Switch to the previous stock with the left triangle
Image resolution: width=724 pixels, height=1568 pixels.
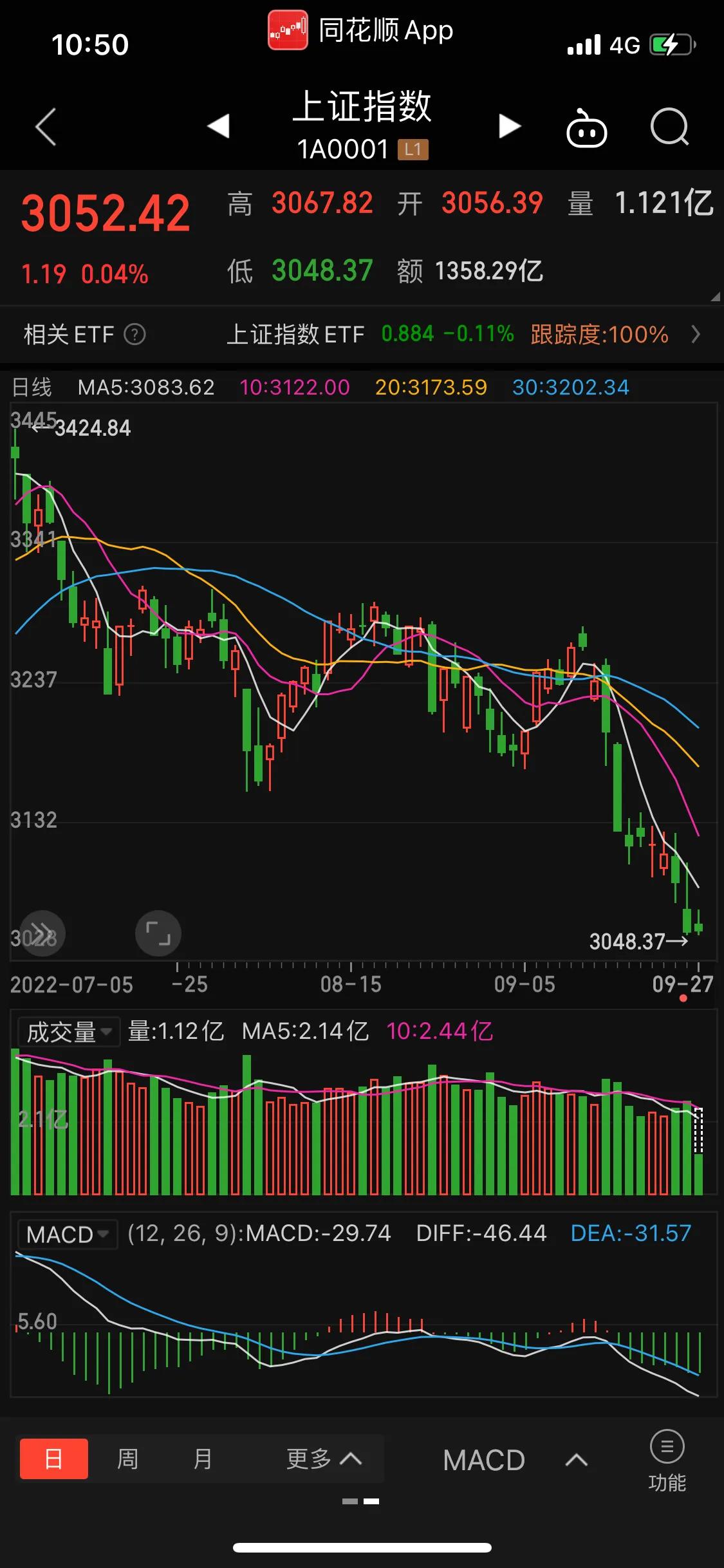click(x=218, y=126)
